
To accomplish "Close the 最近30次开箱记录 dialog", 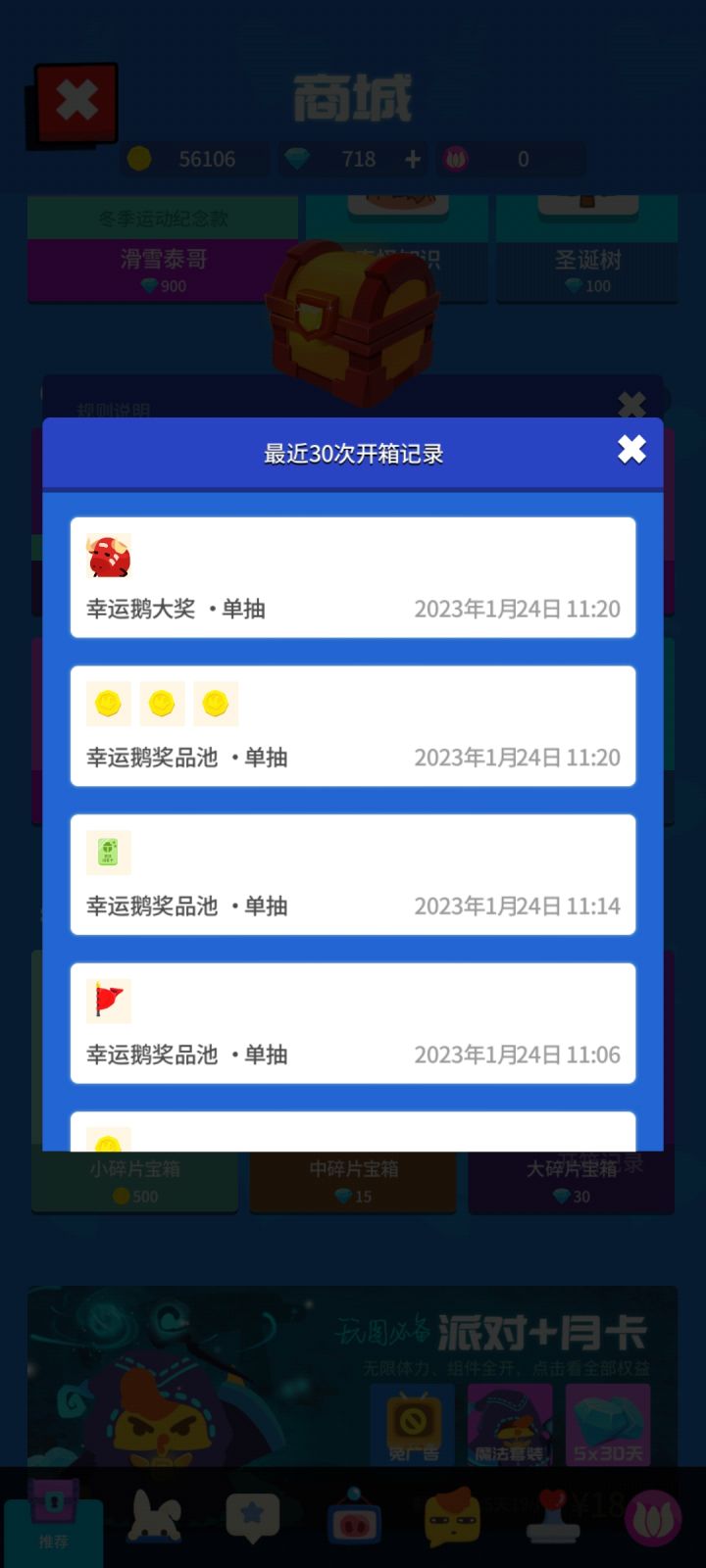I will pyautogui.click(x=631, y=450).
